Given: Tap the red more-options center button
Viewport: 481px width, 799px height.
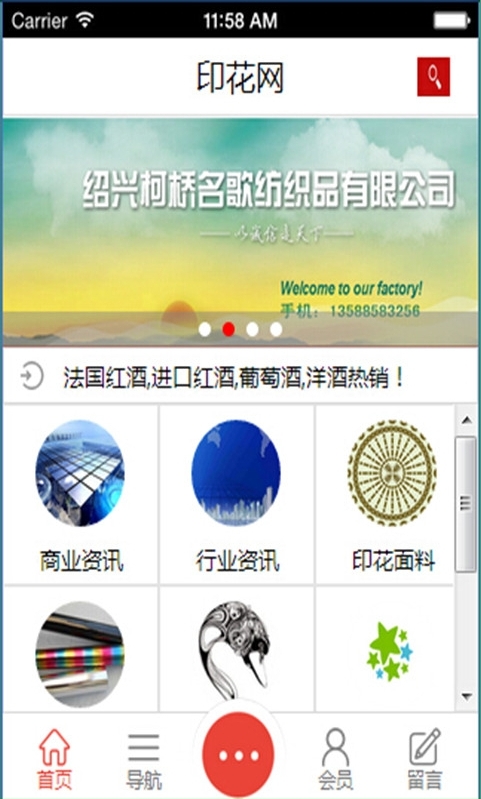Looking at the screenshot, I should pos(238,755).
